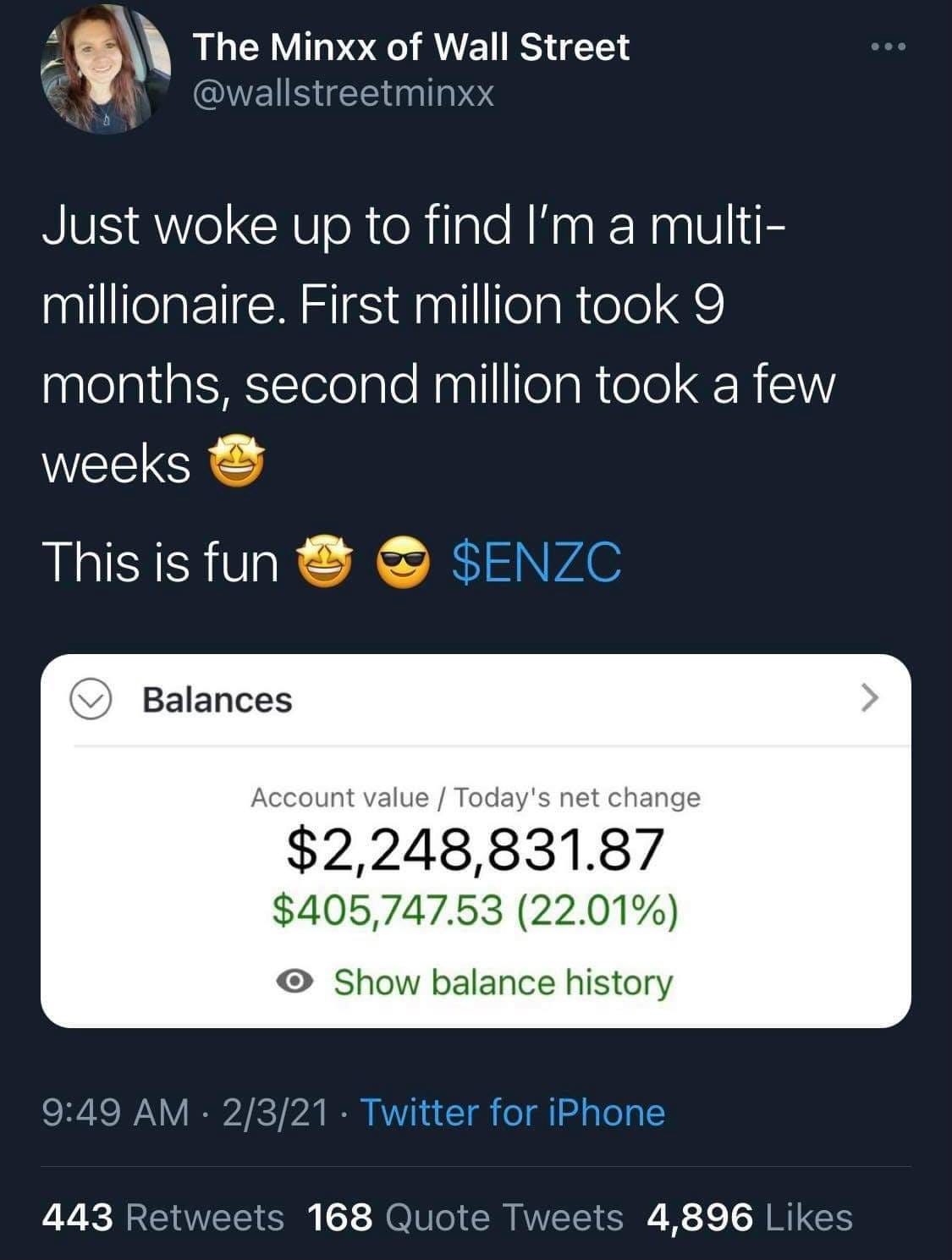The height and width of the screenshot is (1260, 952).
Task: See who gave the 4,896 Likes
Action: coord(749,1218)
